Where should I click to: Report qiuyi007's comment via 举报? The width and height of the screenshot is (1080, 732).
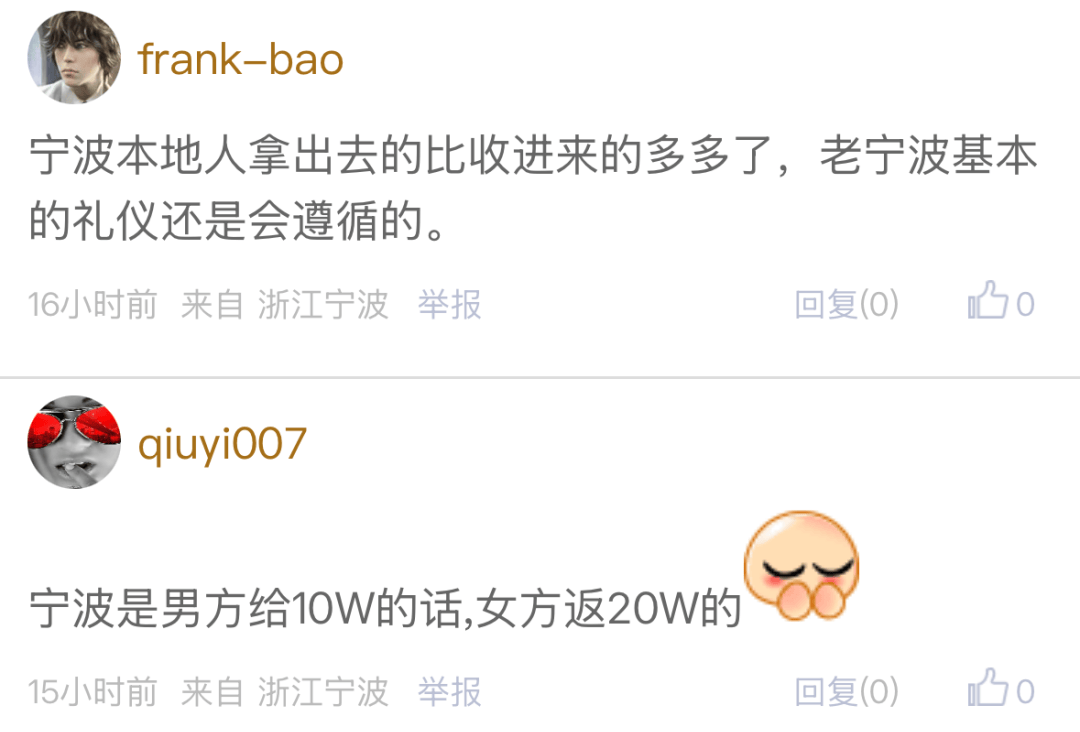pyautogui.click(x=449, y=691)
